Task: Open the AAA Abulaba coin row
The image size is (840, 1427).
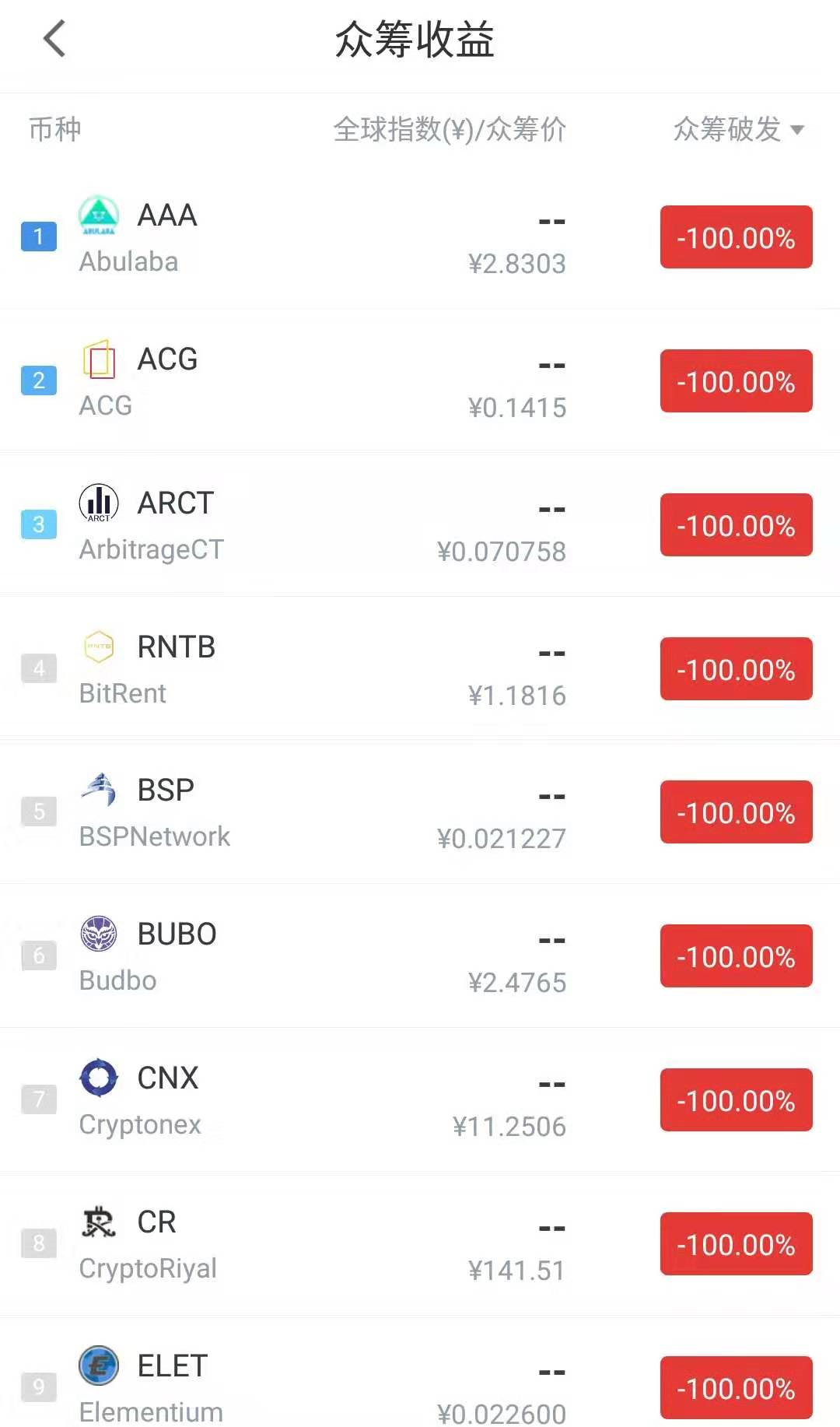Action: [420, 237]
